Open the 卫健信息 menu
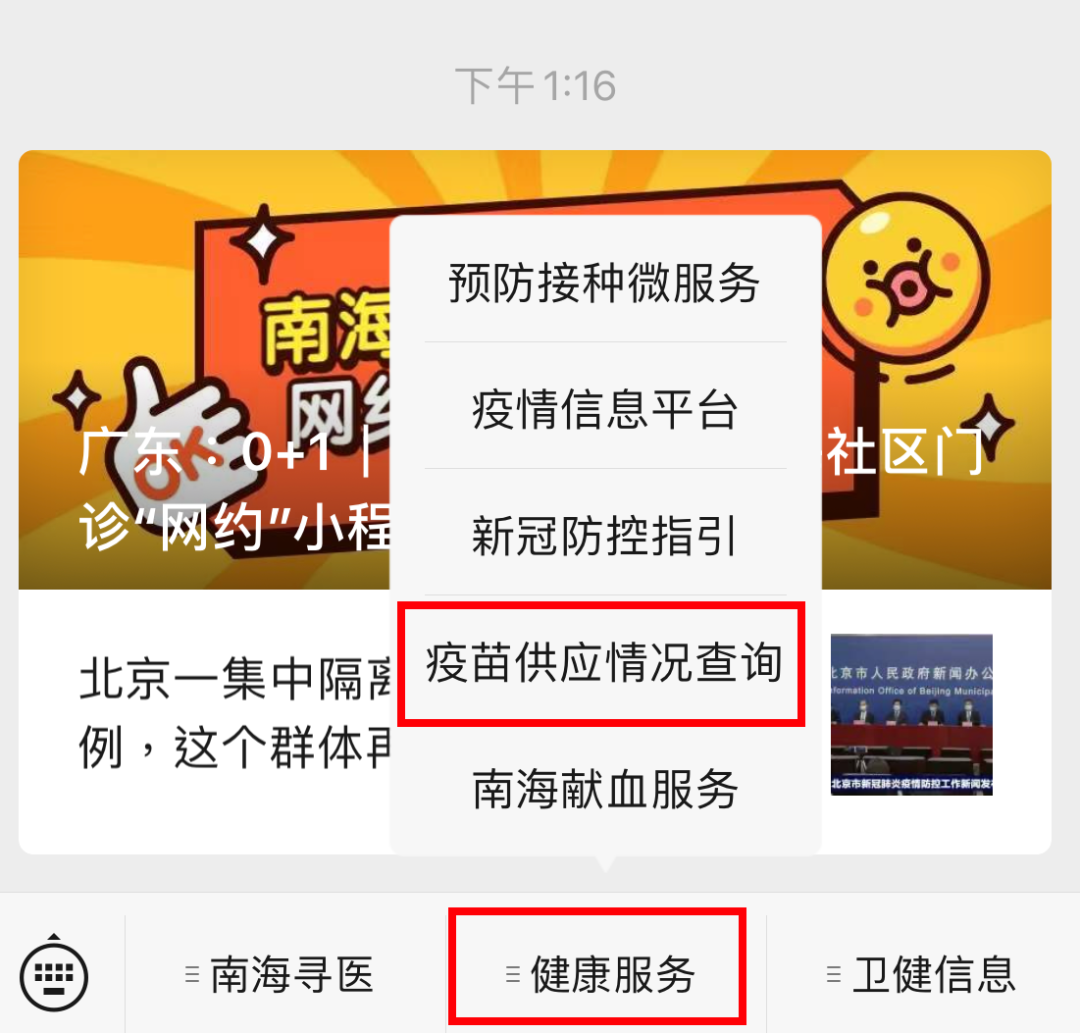The image size is (1080, 1033). tap(924, 974)
